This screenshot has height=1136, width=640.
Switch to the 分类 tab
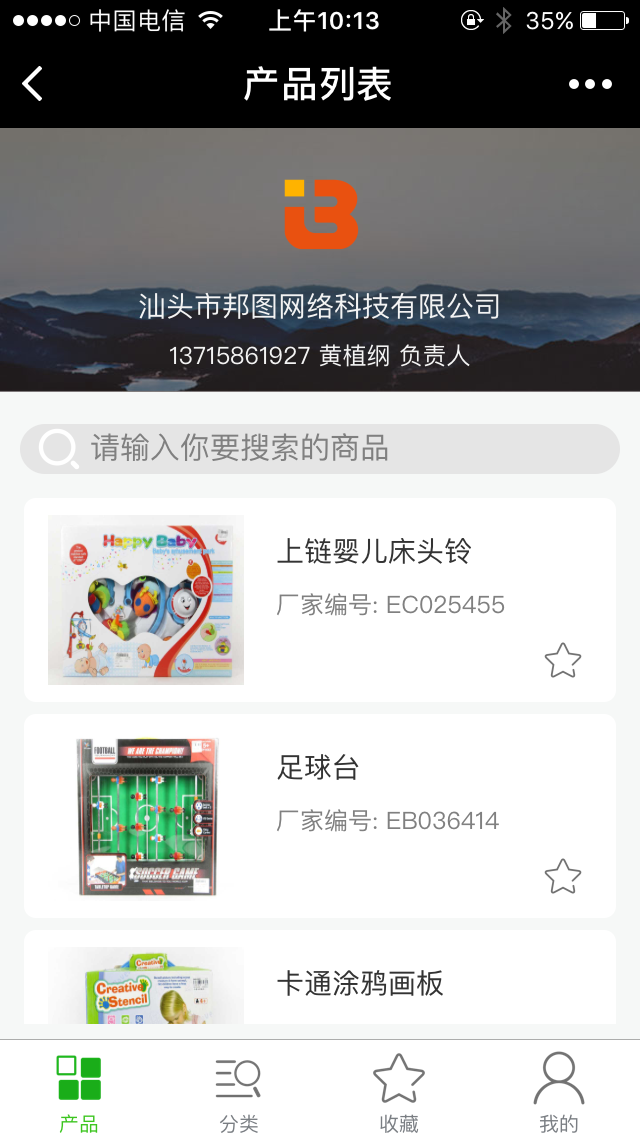pyautogui.click(x=239, y=1092)
